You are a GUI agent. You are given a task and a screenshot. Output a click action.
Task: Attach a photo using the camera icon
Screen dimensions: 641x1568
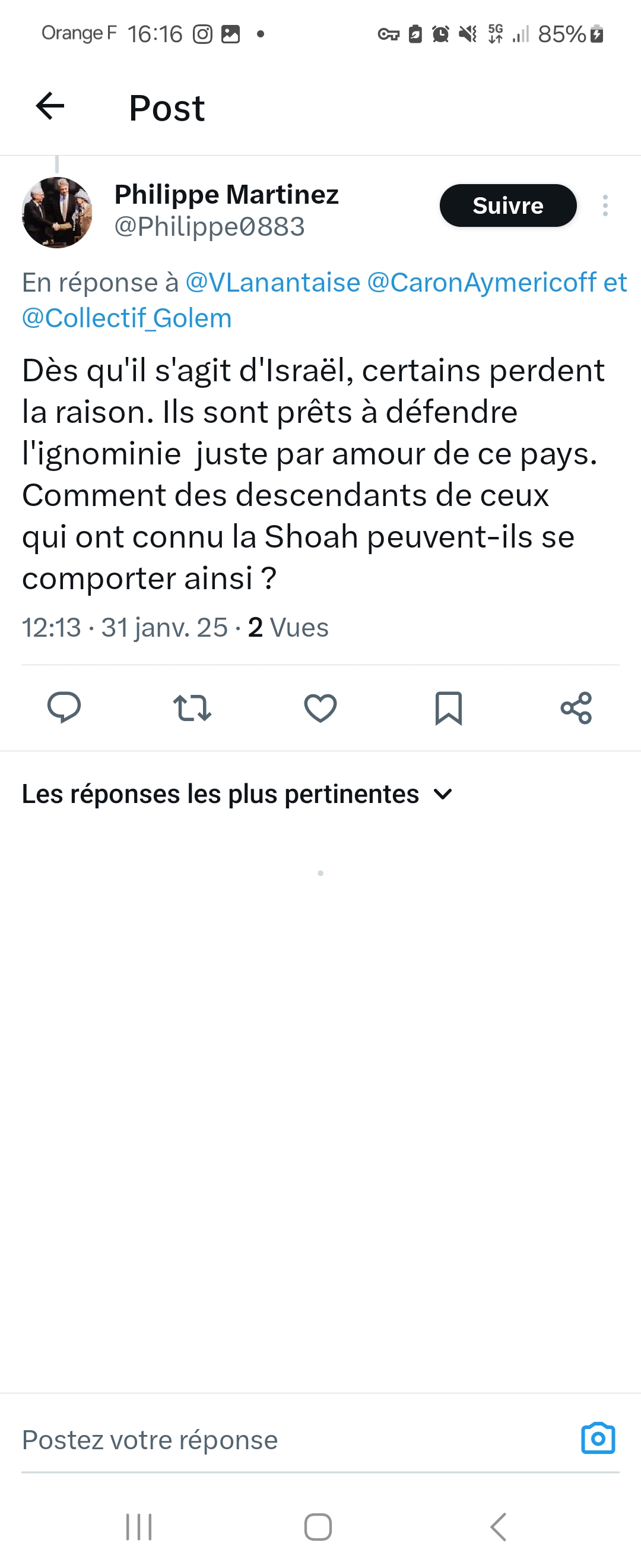click(x=598, y=1439)
